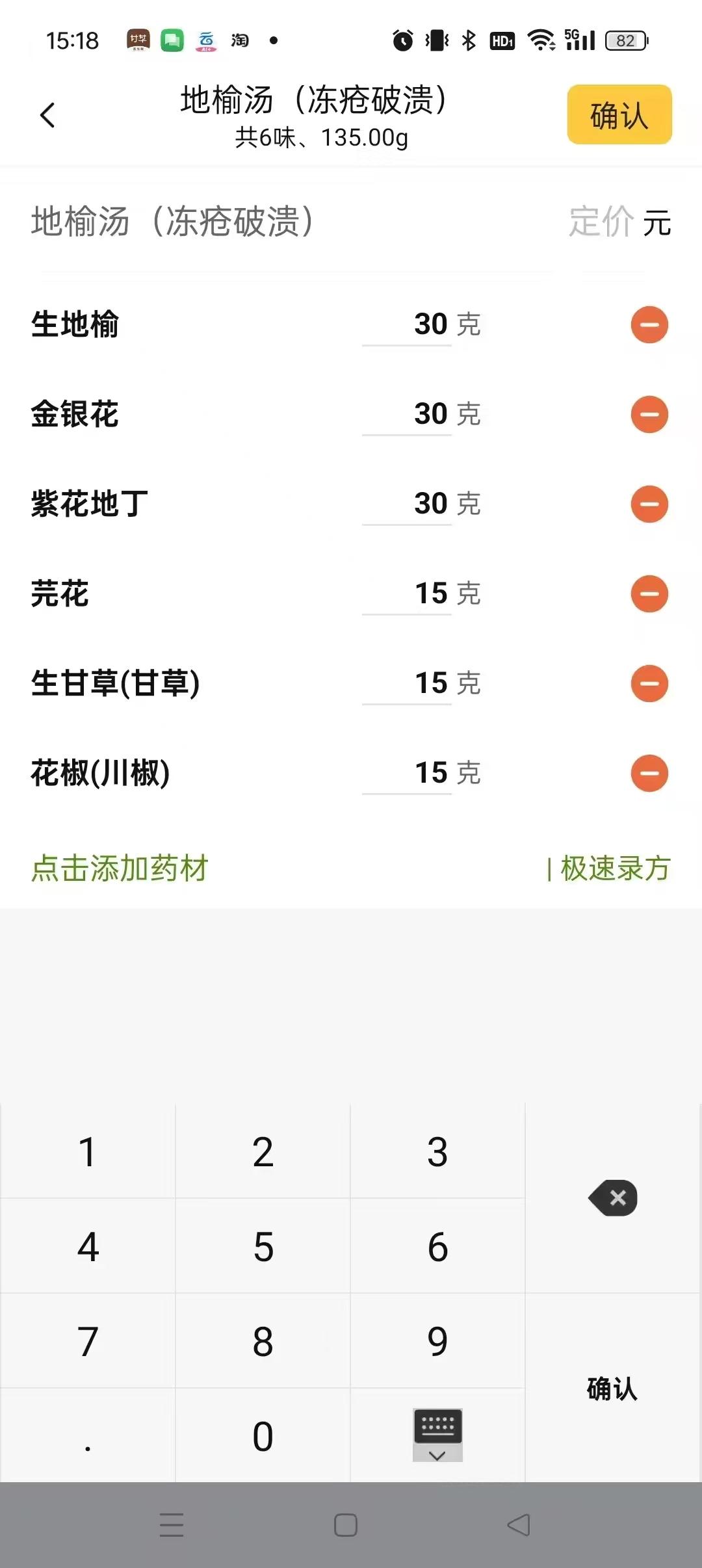The height and width of the screenshot is (1568, 702).
Task: Remove 生甘草(甘草) ingredient
Action: [x=649, y=683]
